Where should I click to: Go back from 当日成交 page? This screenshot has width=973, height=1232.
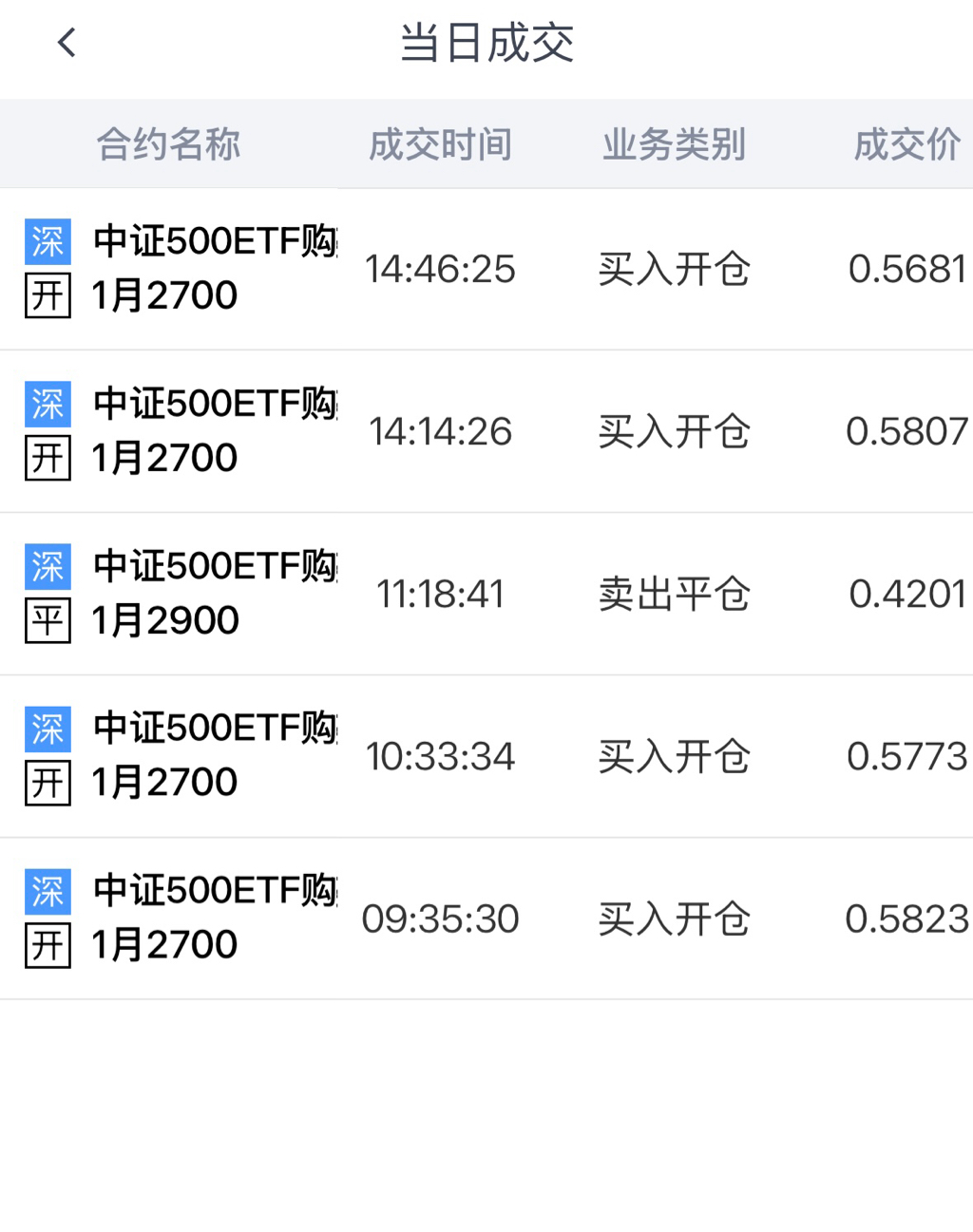(x=67, y=43)
